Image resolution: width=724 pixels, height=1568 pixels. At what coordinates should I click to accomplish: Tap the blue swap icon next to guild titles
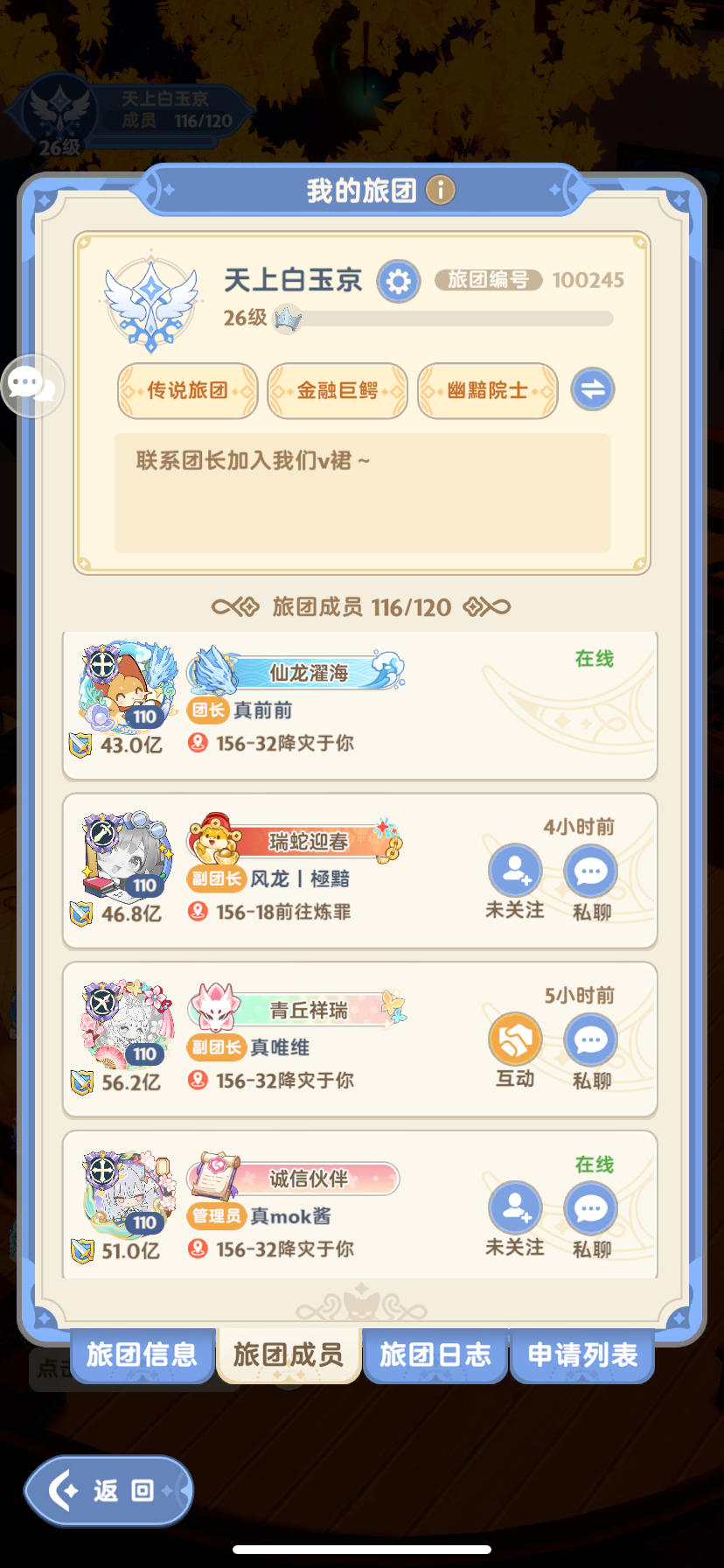click(592, 389)
